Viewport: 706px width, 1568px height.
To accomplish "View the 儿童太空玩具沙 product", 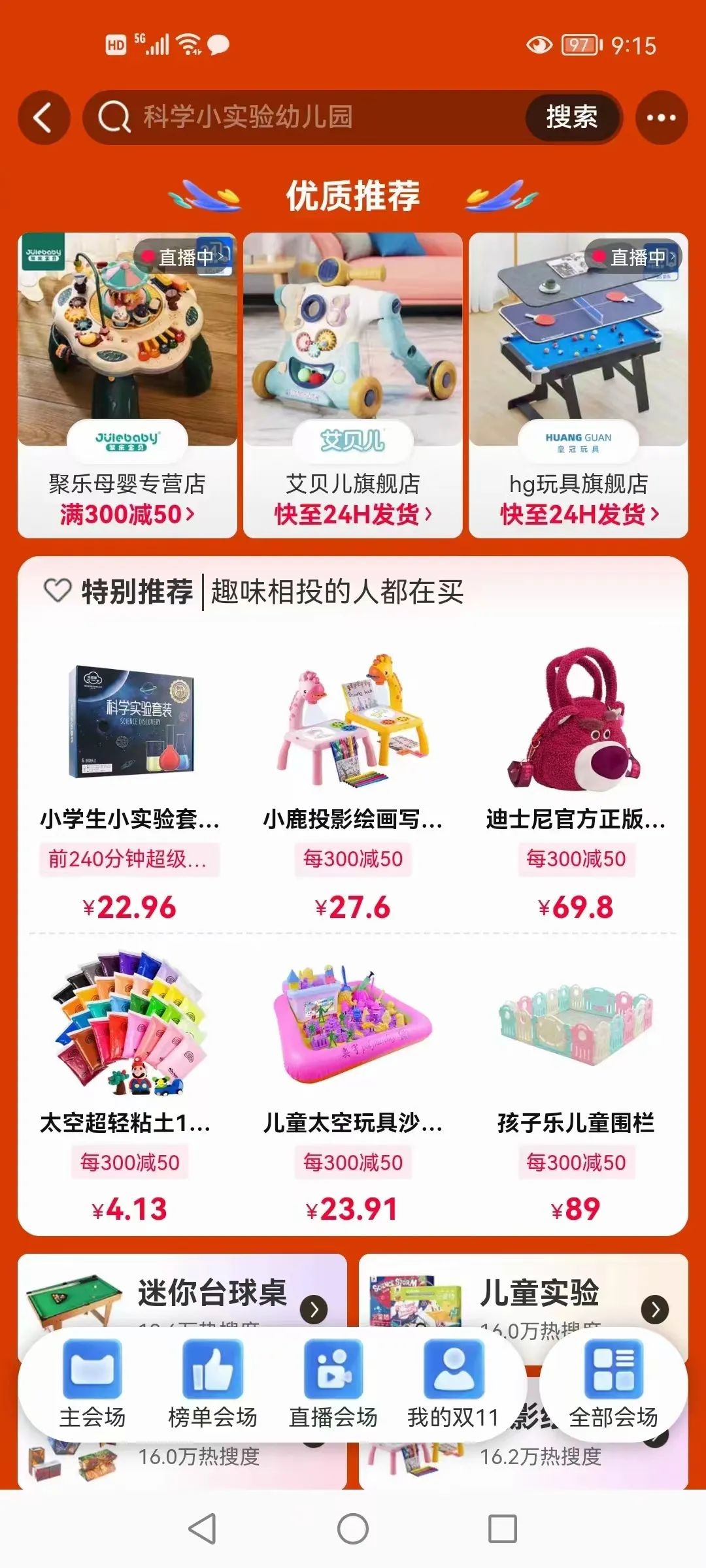I will [353, 1085].
